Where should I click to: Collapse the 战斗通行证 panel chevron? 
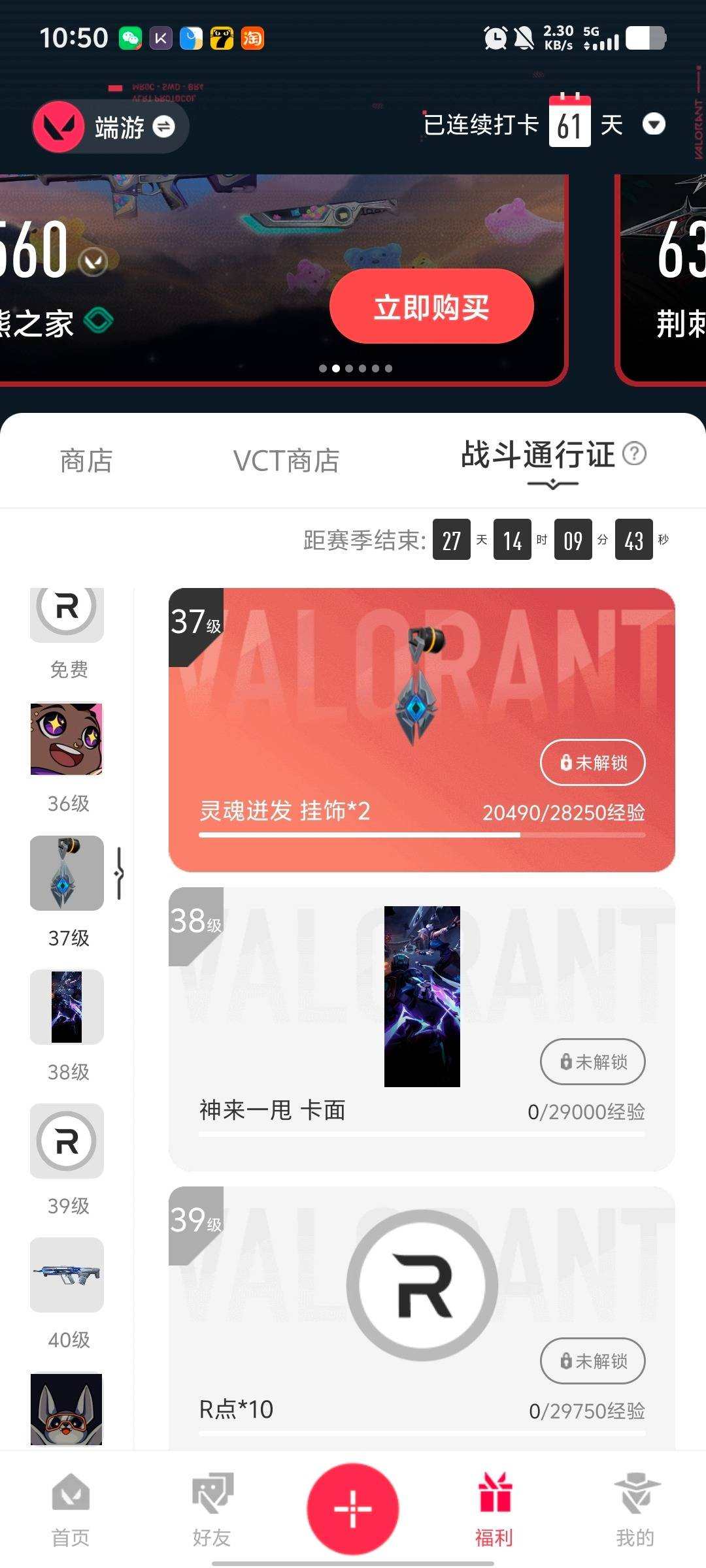click(552, 484)
